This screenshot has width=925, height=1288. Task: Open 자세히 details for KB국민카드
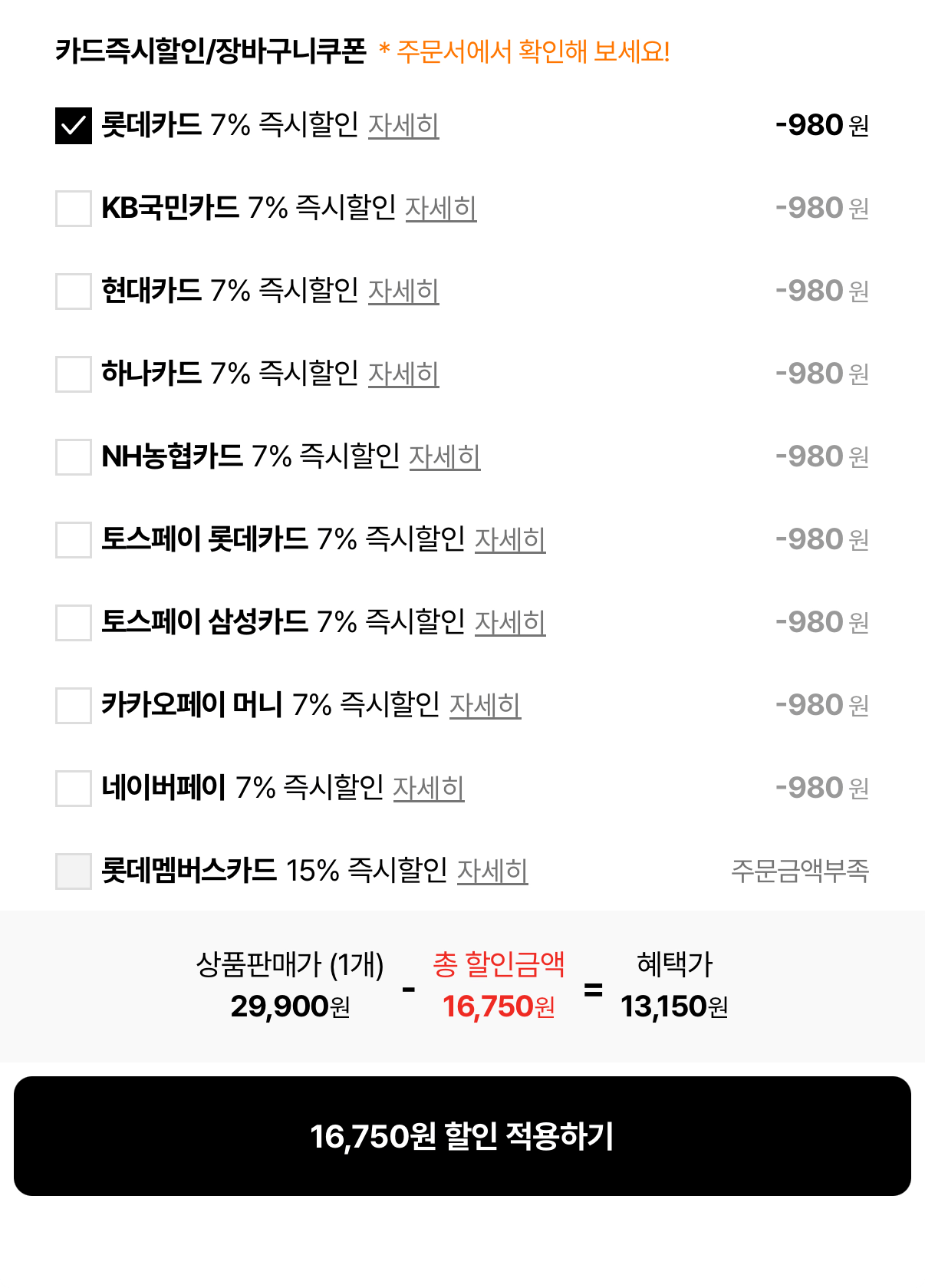(444, 210)
